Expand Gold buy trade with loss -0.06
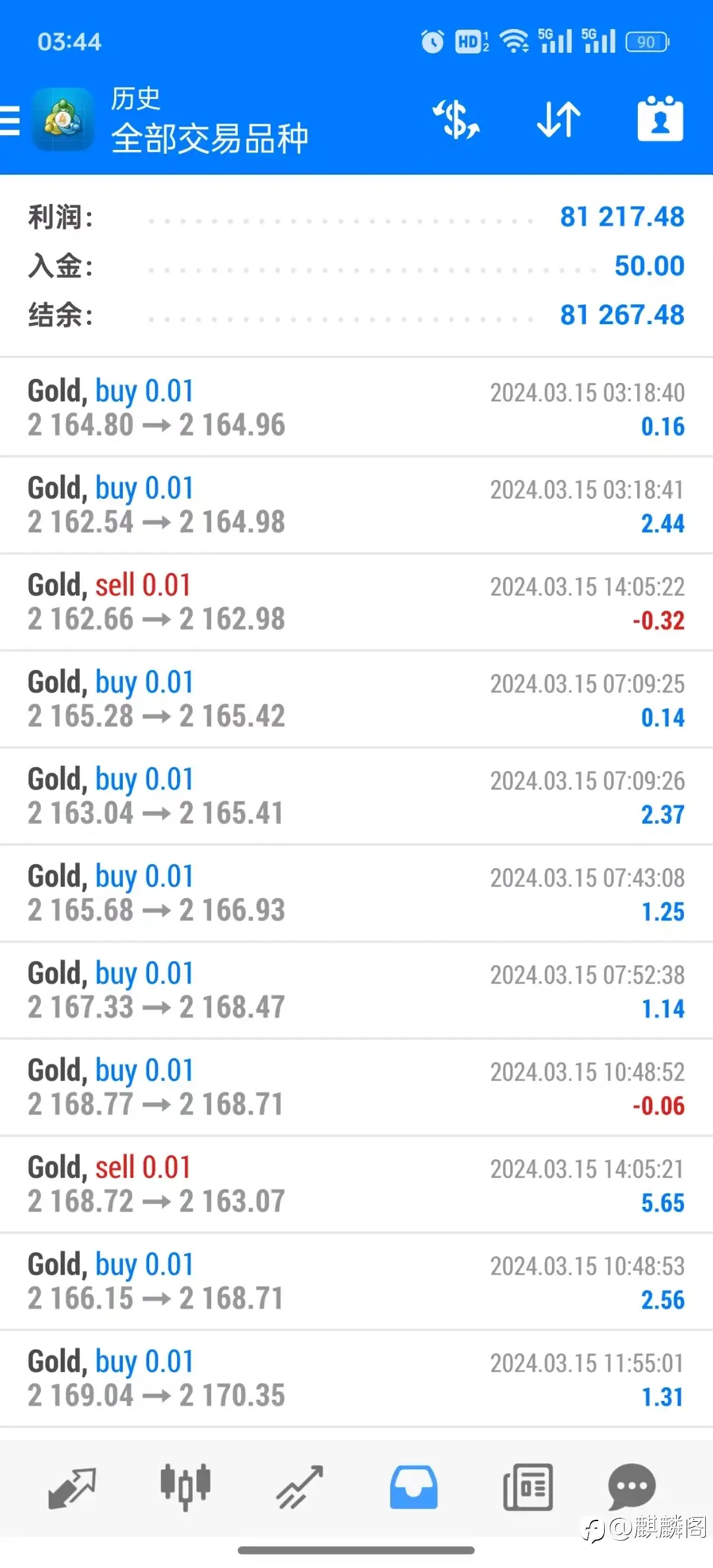Image resolution: width=713 pixels, height=1568 pixels. pyautogui.click(x=356, y=1087)
